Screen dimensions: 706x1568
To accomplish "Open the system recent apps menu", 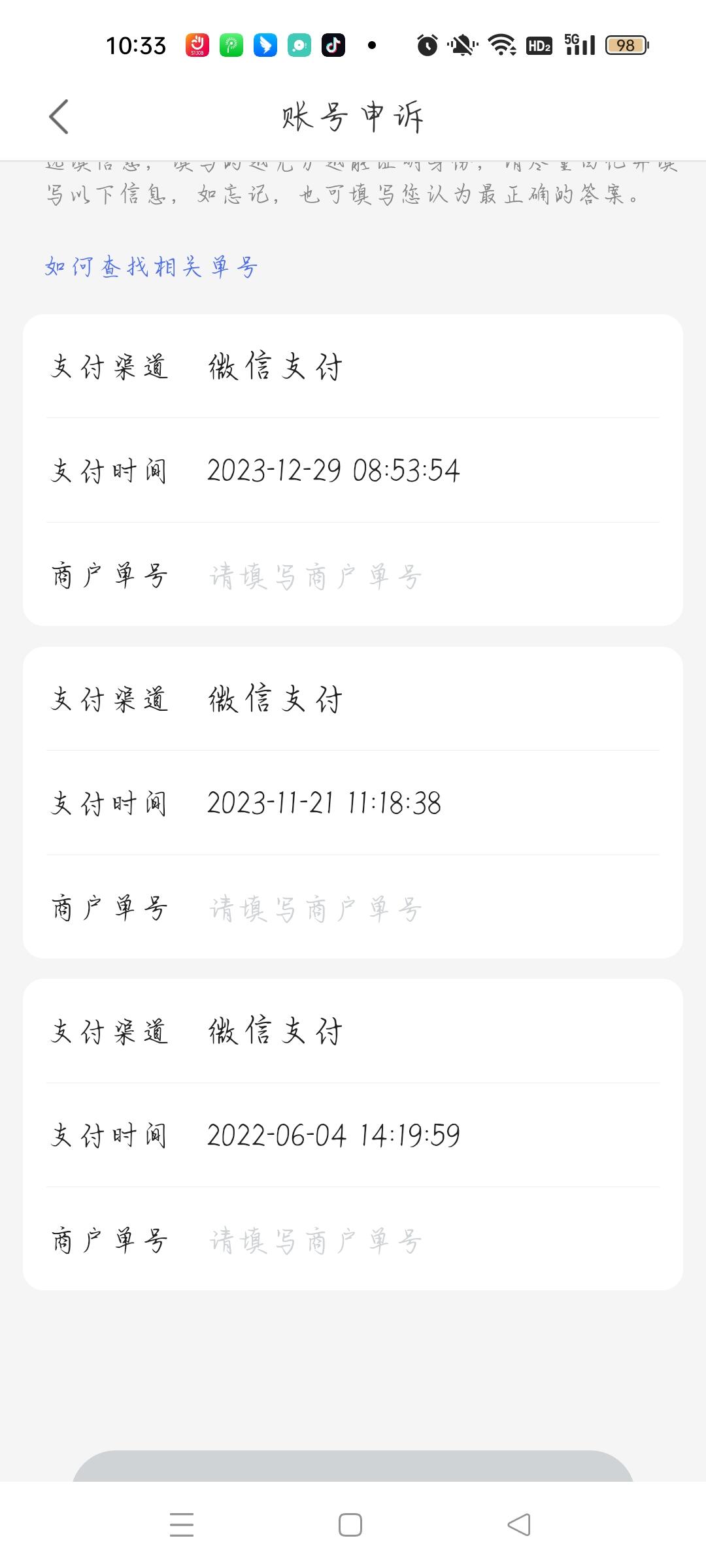I will pyautogui.click(x=182, y=1525).
